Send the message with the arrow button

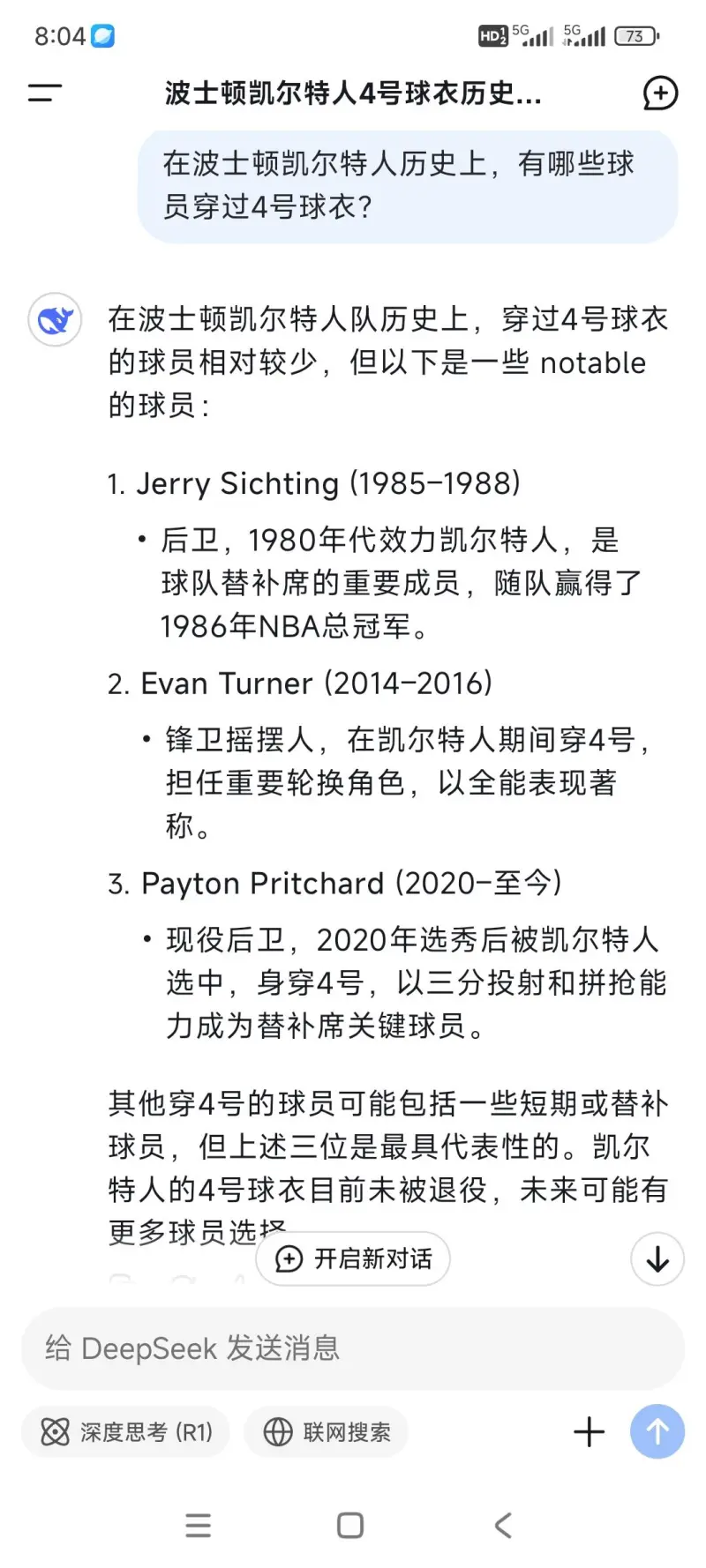click(657, 1431)
